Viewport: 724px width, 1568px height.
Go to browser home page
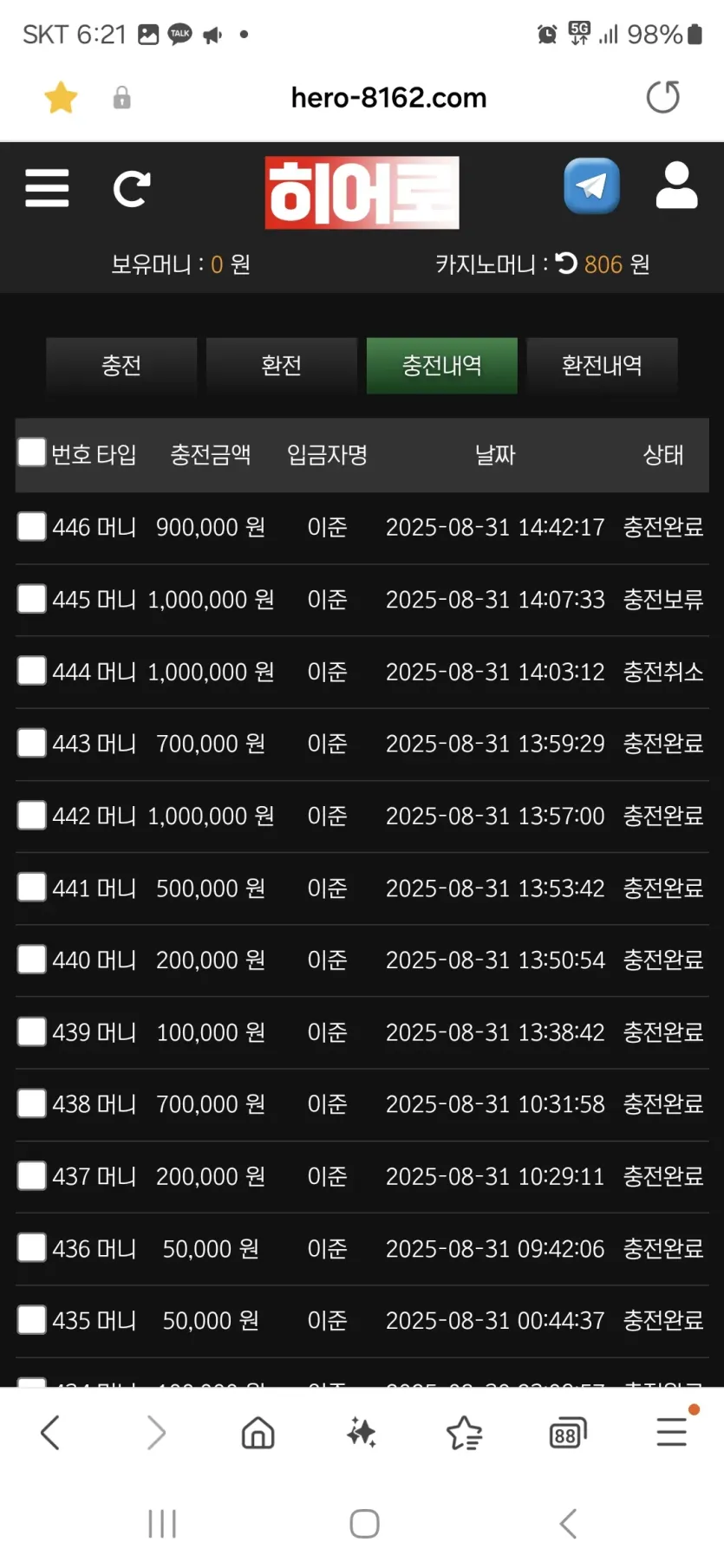pyautogui.click(x=258, y=1433)
